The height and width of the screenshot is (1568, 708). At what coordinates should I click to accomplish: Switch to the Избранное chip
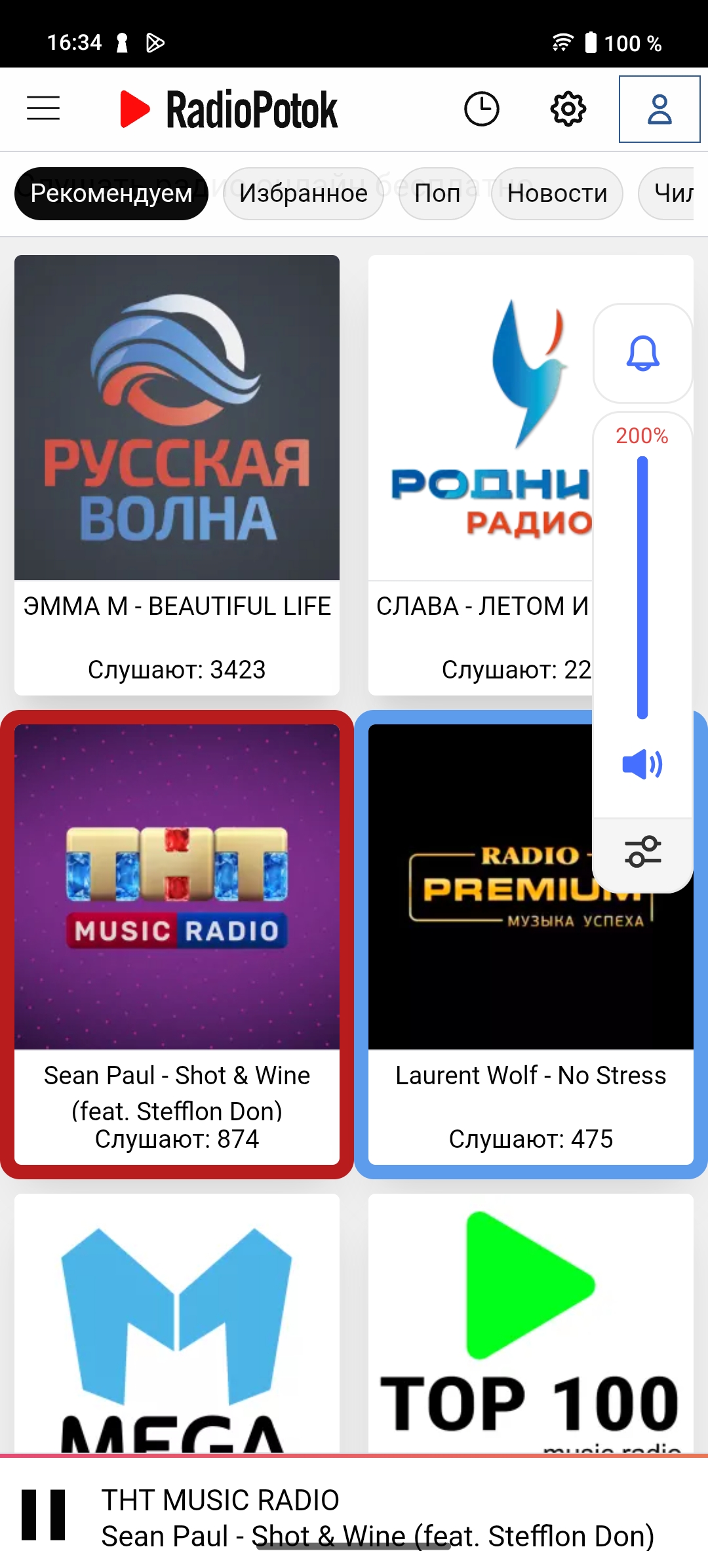(x=303, y=193)
